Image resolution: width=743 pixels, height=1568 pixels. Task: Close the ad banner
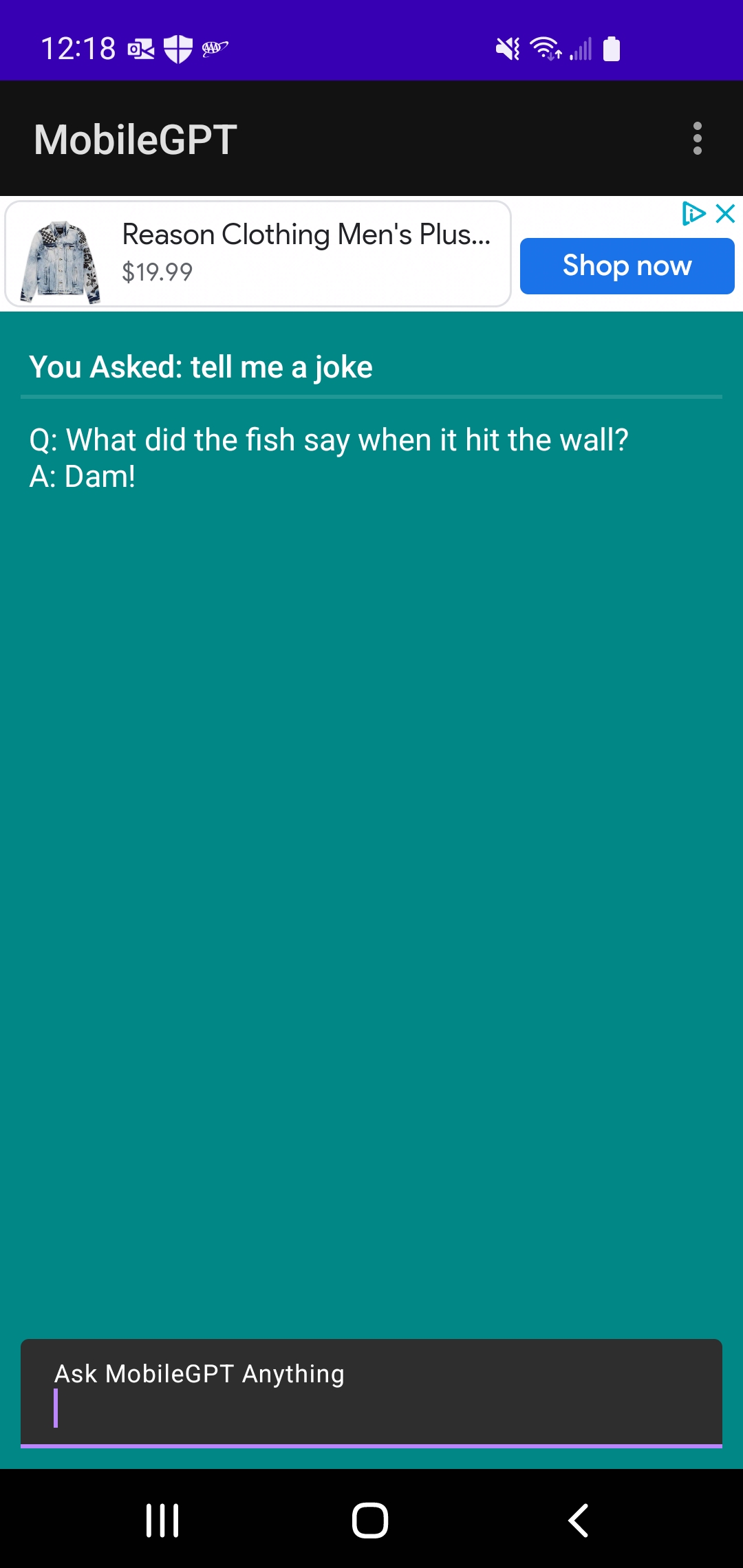click(726, 214)
